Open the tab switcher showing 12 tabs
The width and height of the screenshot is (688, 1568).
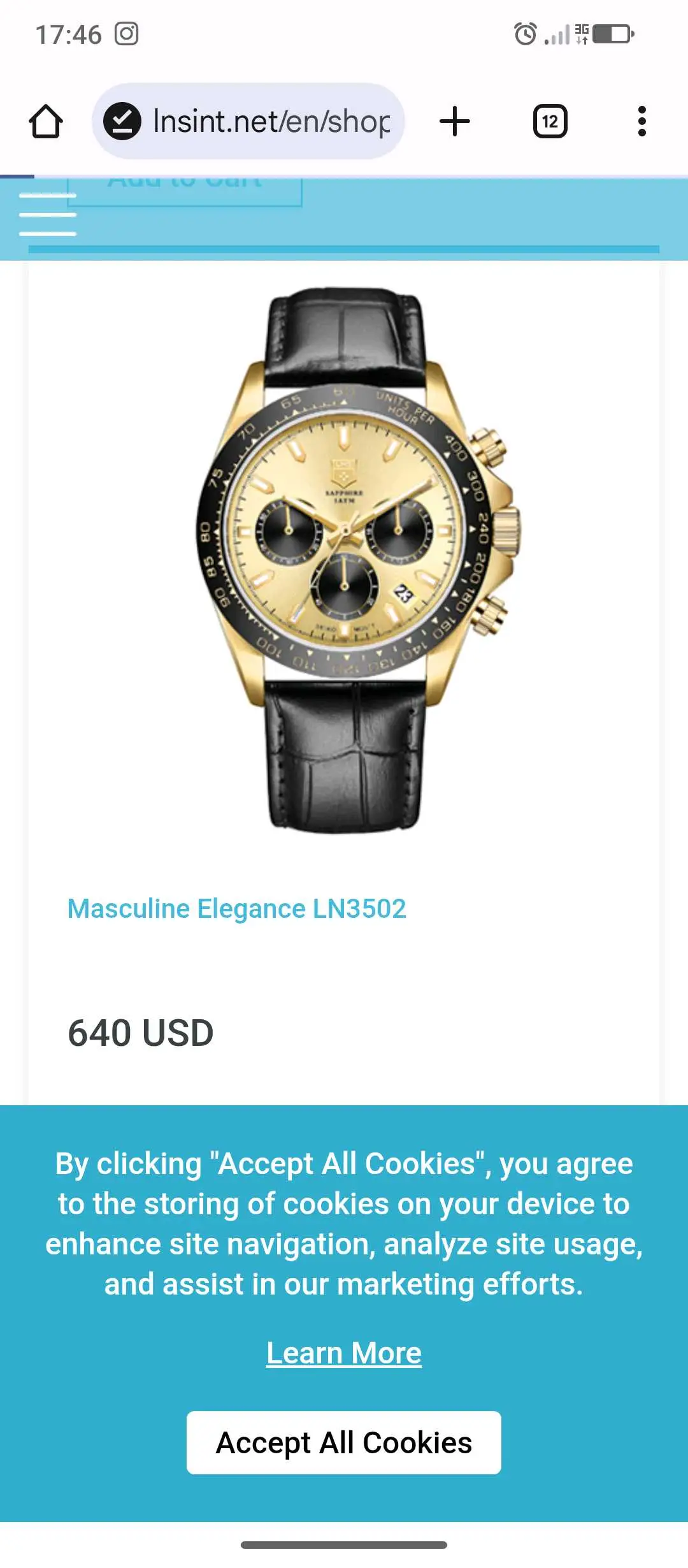(x=550, y=121)
